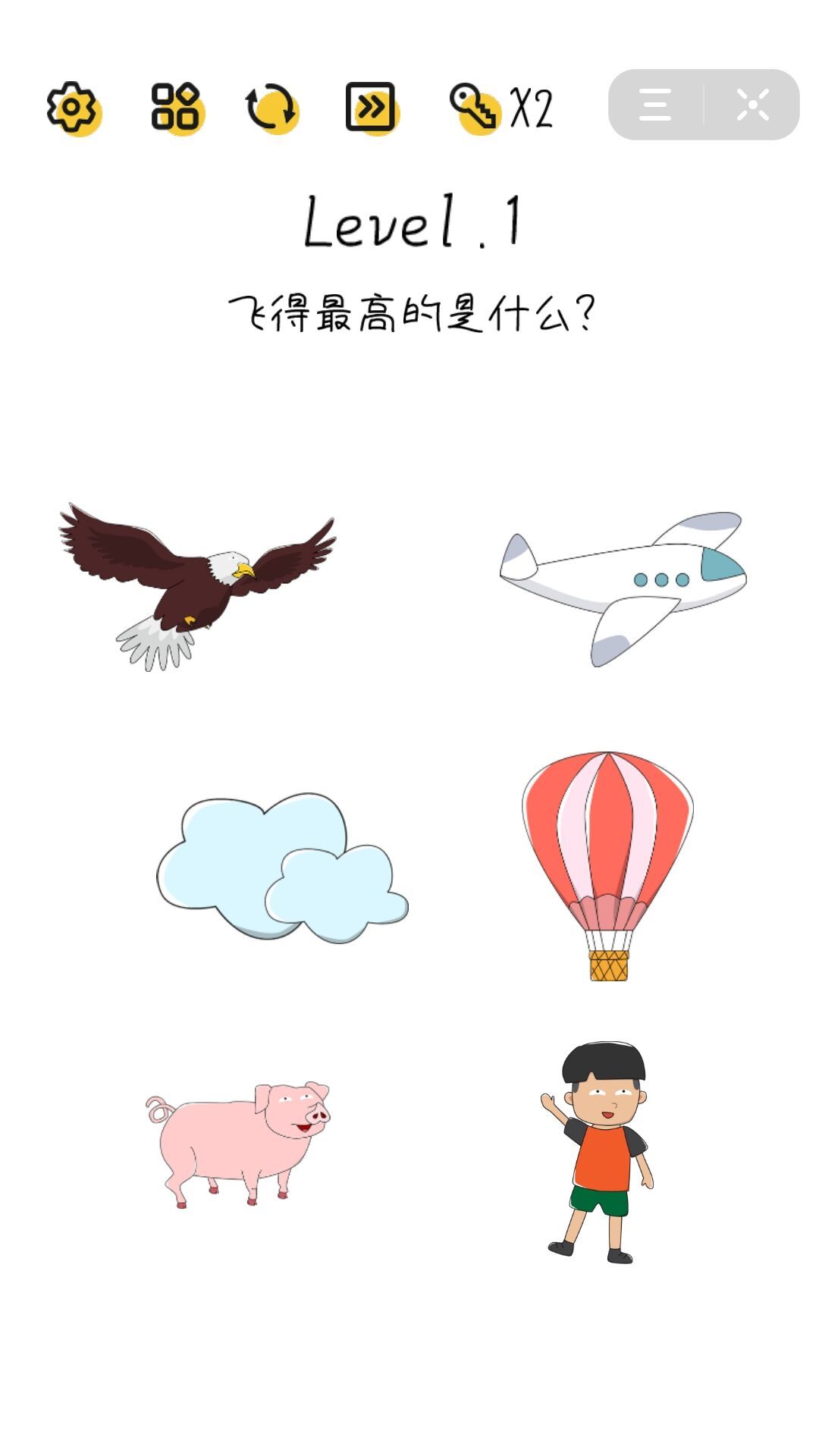Choose the airplane as the answer
The width and height of the screenshot is (819, 1456).
click(623, 585)
